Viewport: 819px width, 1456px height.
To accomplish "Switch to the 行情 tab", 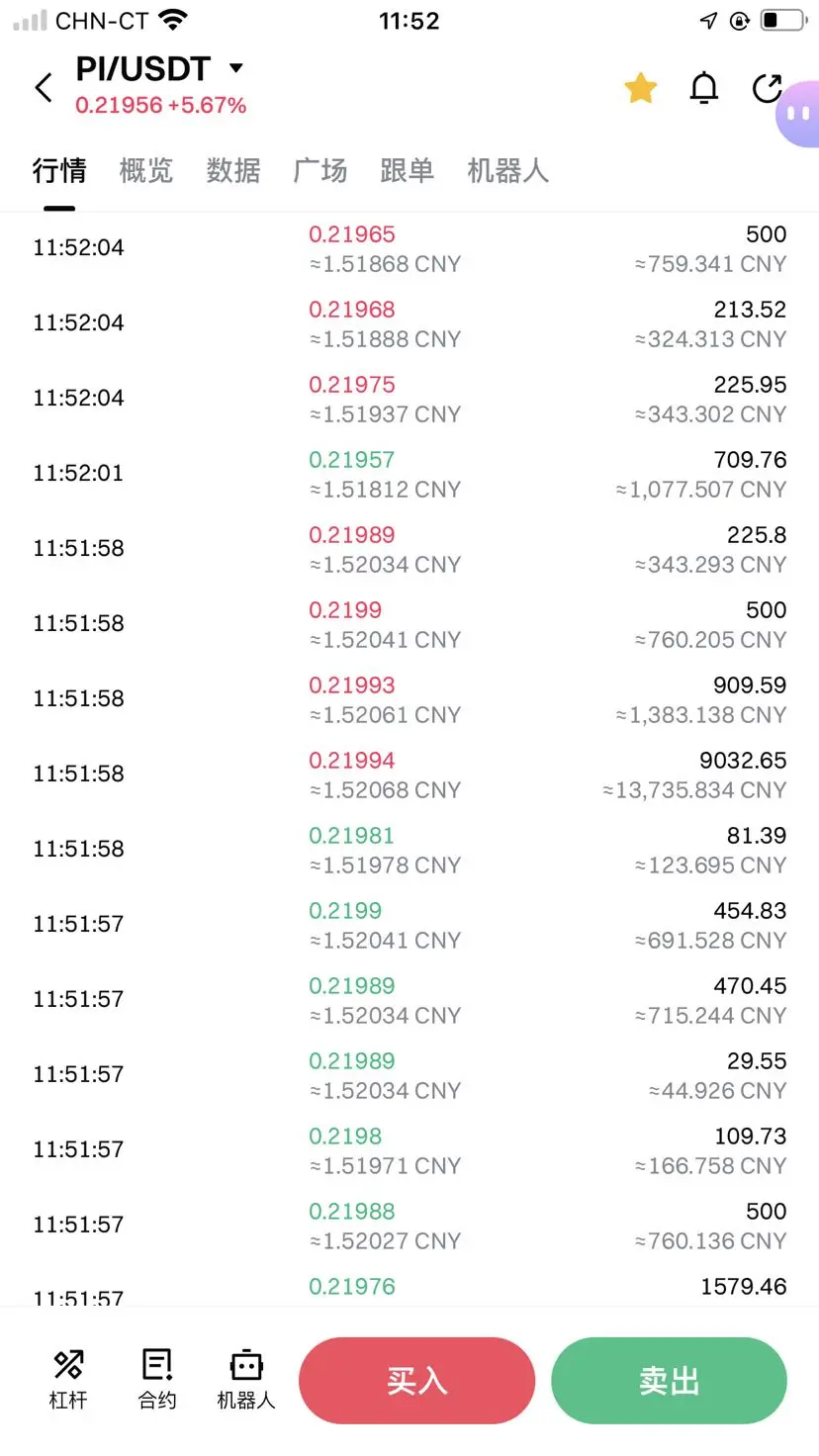I will click(x=59, y=170).
